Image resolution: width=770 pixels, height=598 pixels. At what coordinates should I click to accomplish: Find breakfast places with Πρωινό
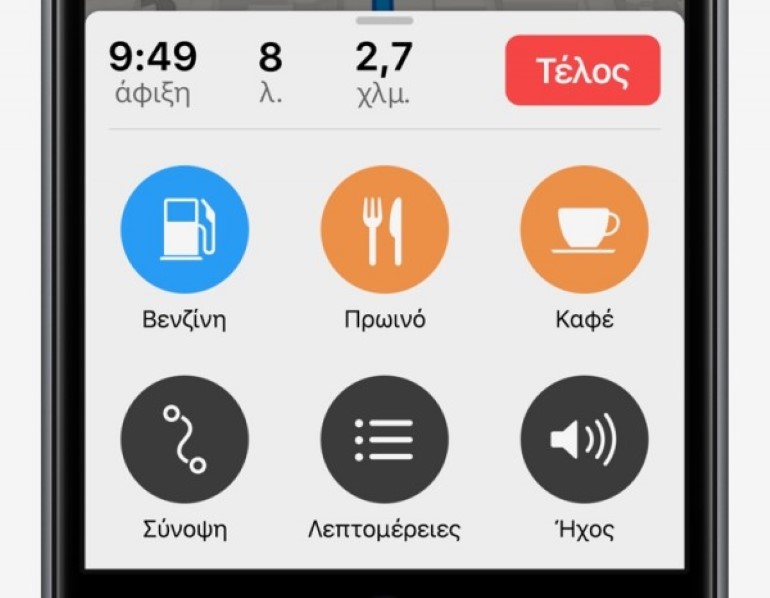pyautogui.click(x=384, y=229)
